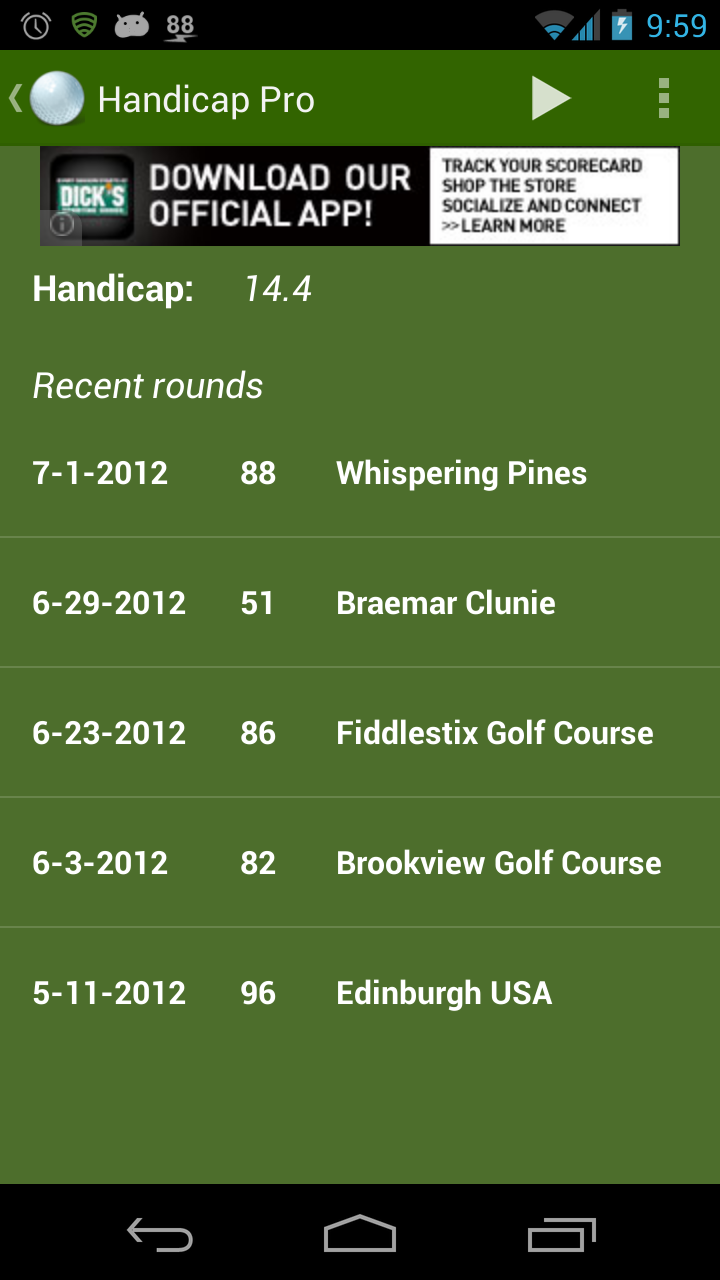Tap the green Lookout shield status icon
The height and width of the screenshot is (1280, 720).
click(82, 23)
